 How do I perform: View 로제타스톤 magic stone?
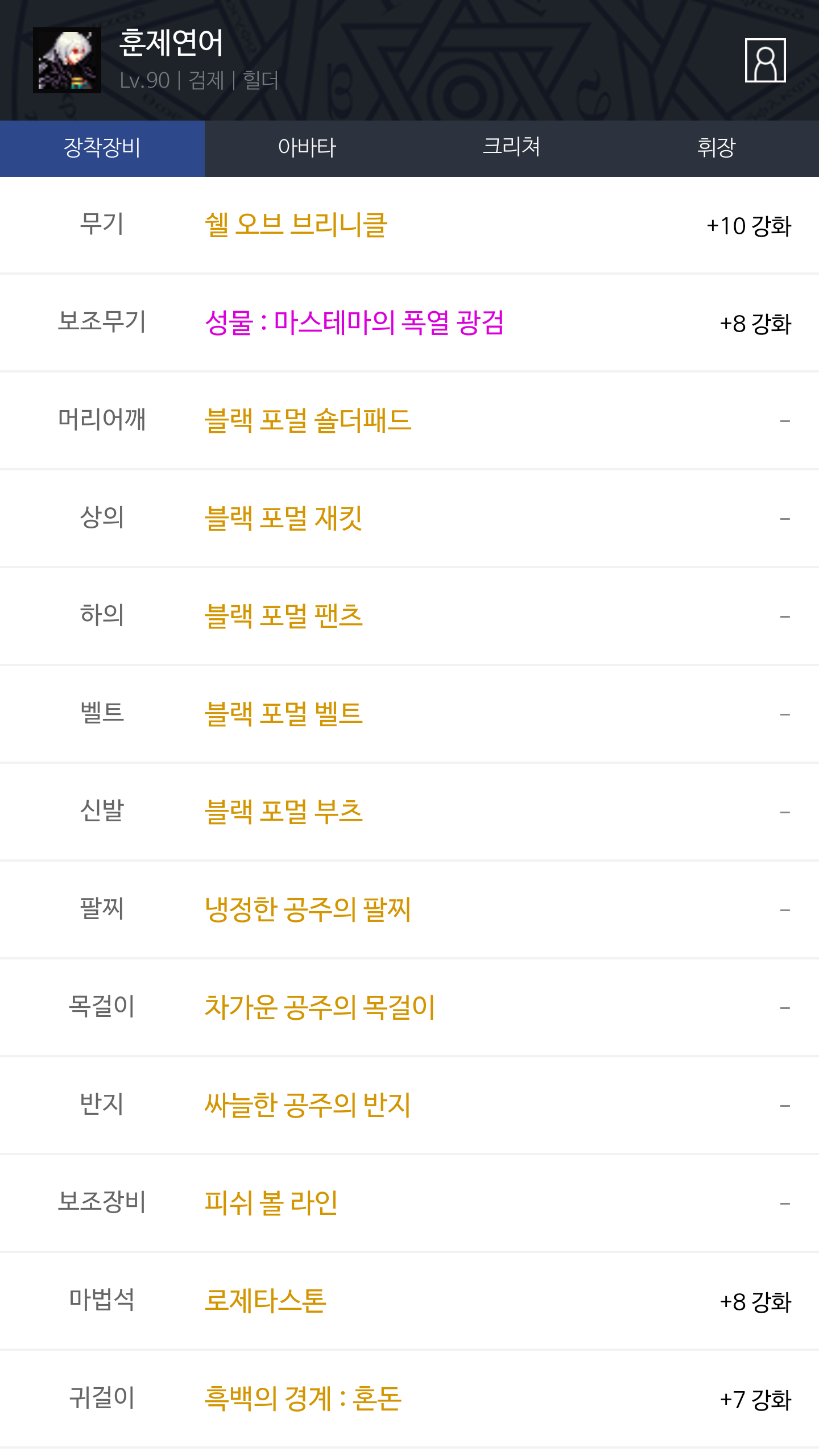pyautogui.click(x=265, y=1301)
